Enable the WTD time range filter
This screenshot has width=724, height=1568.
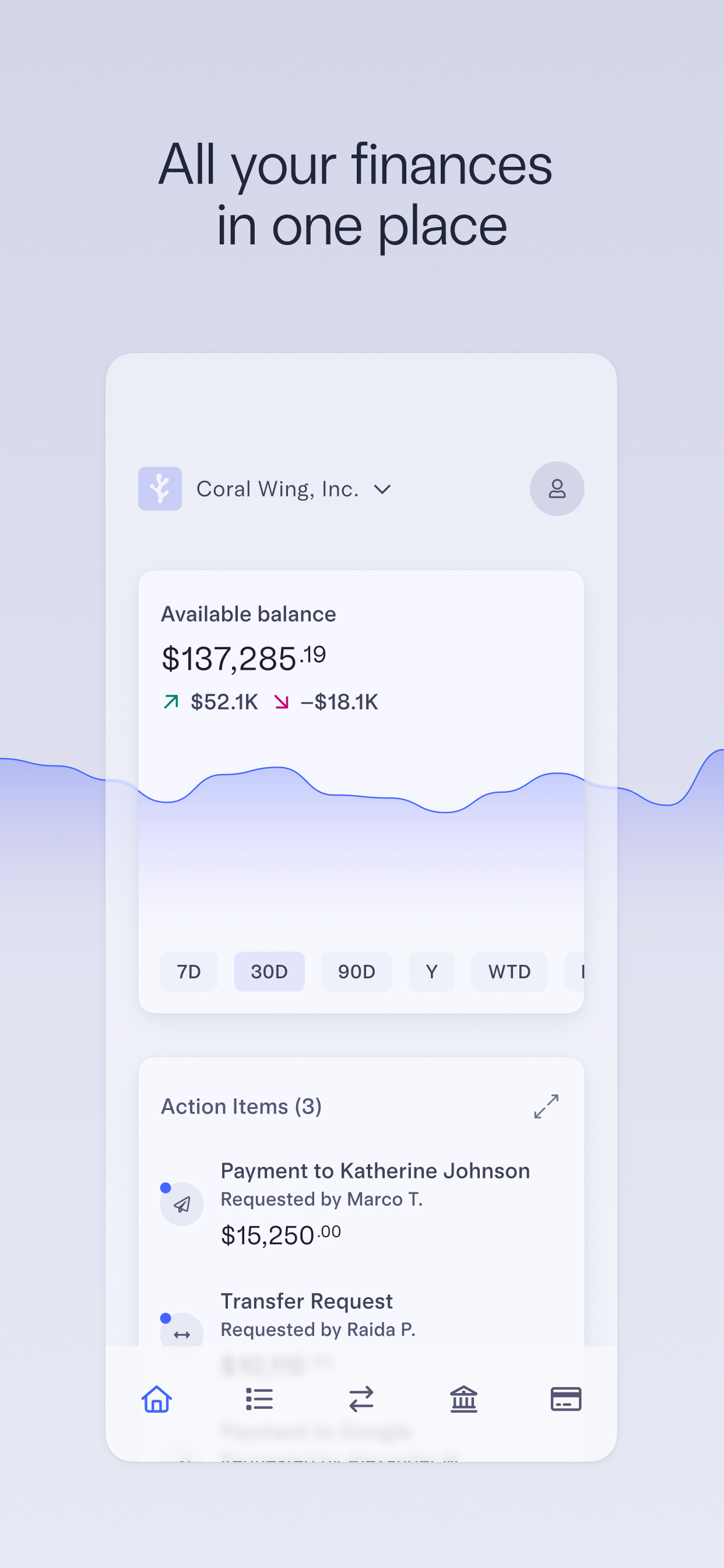(509, 971)
